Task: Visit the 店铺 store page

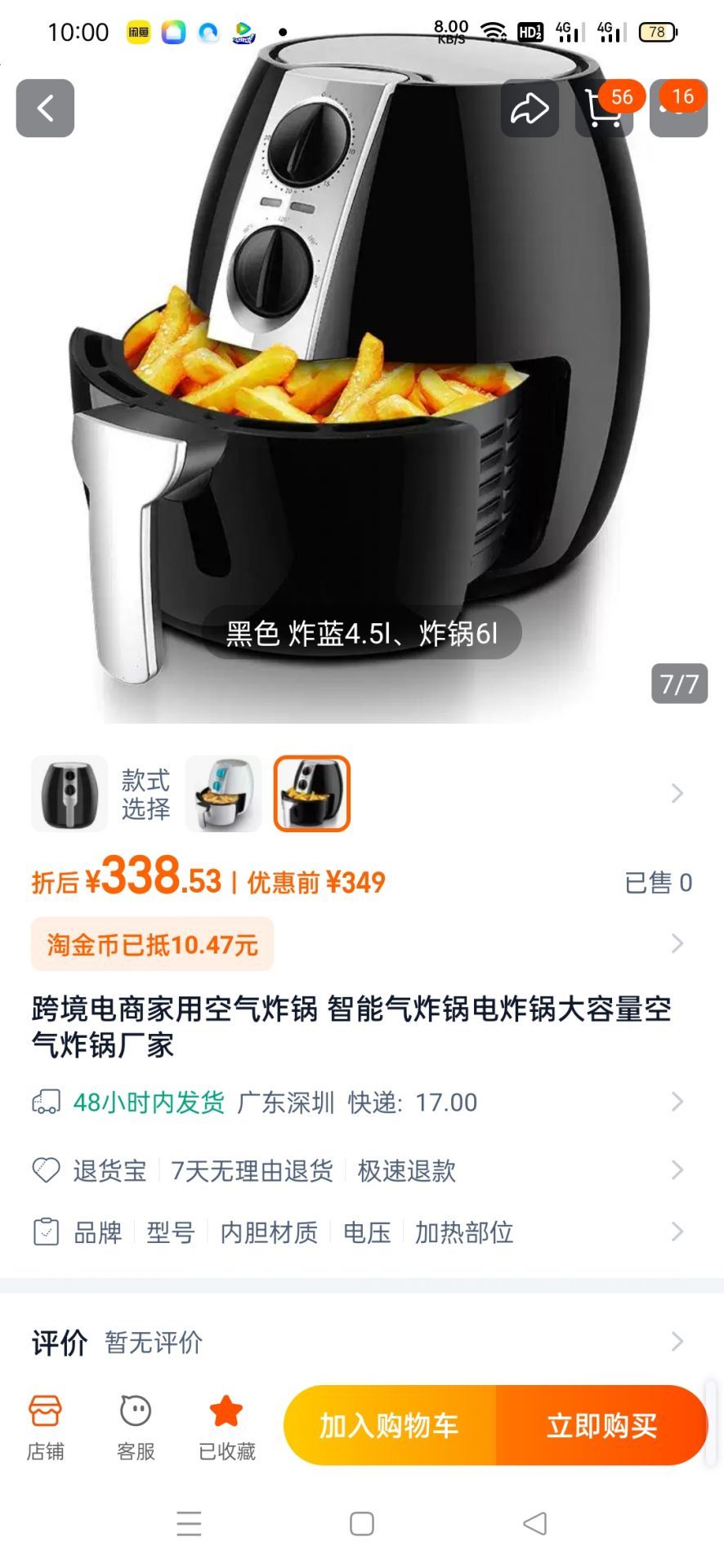Action: (45, 1427)
